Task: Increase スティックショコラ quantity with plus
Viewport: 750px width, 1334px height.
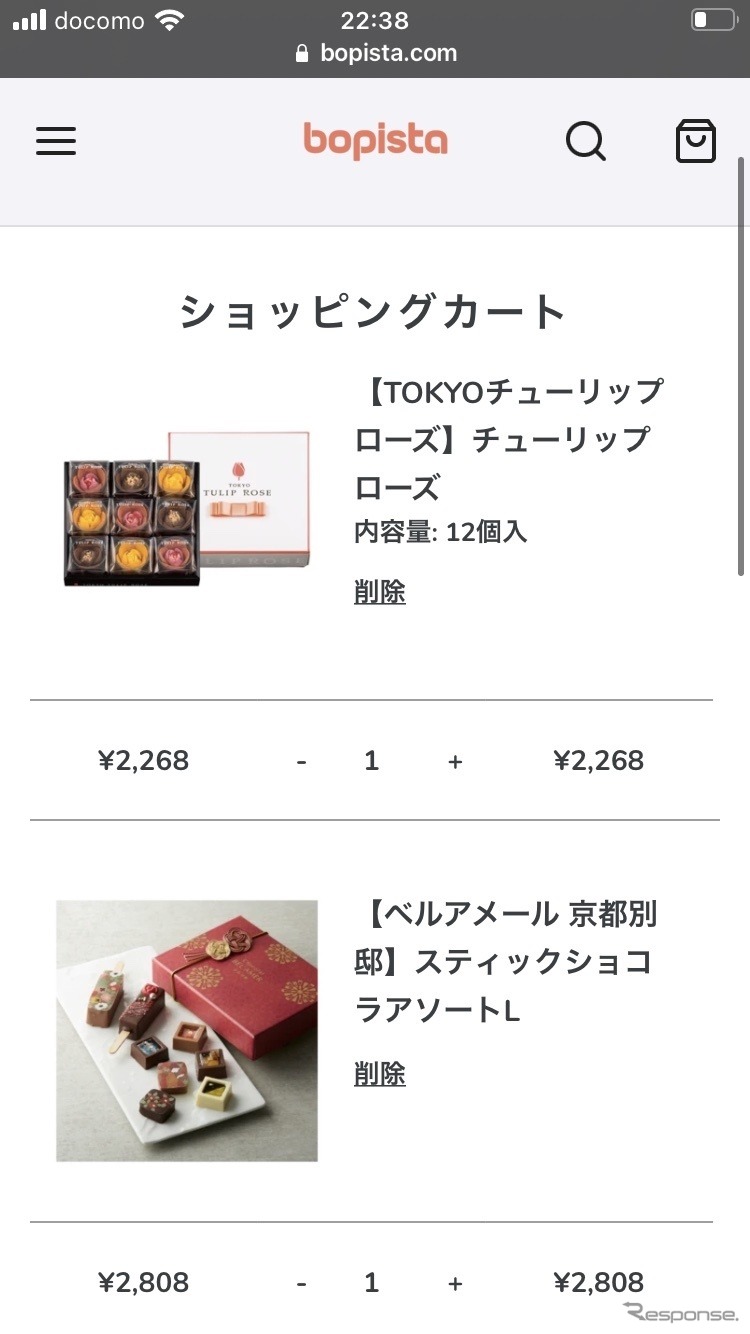Action: coord(455,1283)
